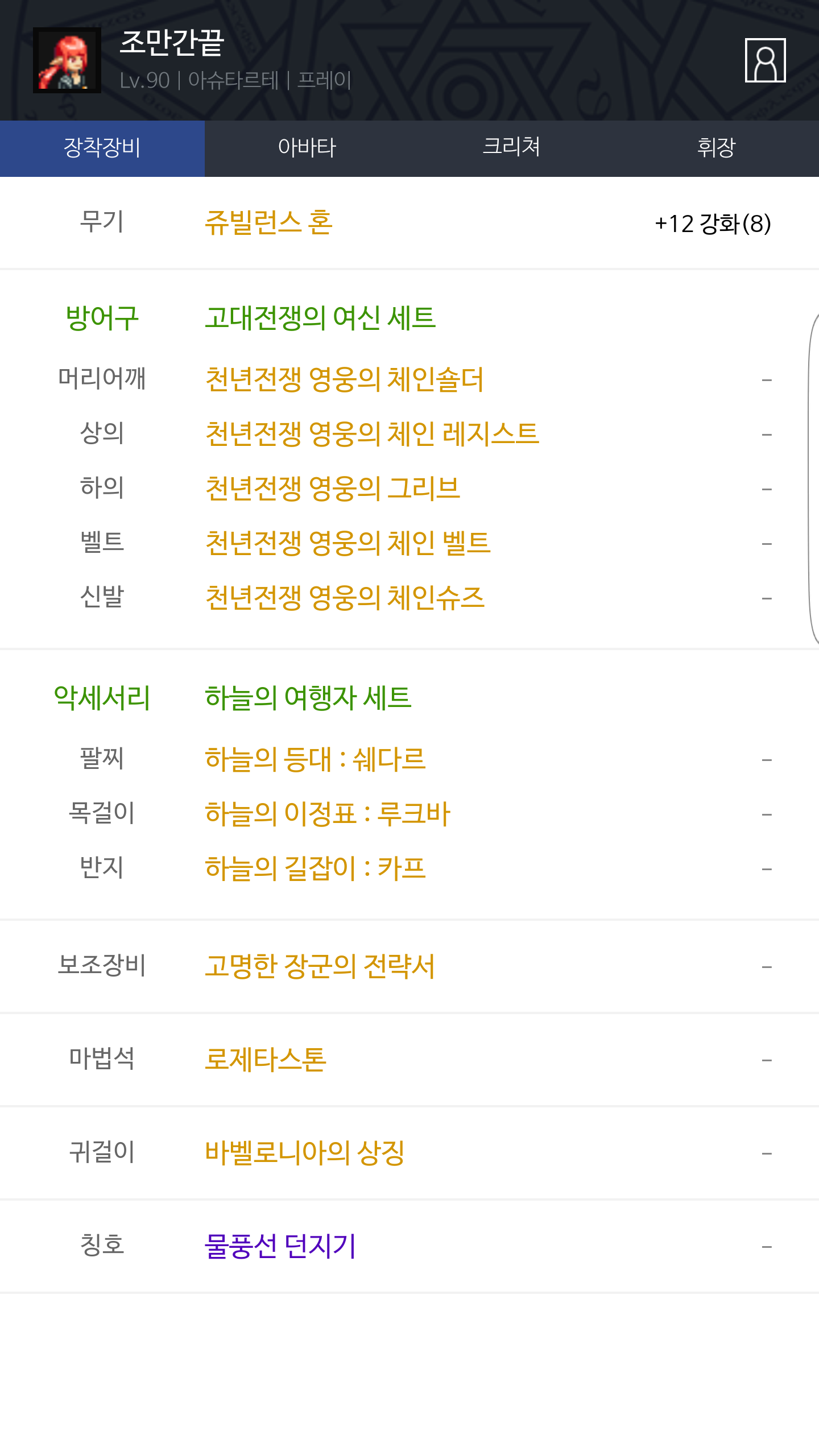This screenshot has width=819, height=1456.
Task: Switch to the 크리쳐 tab
Action: pyautogui.click(x=512, y=148)
